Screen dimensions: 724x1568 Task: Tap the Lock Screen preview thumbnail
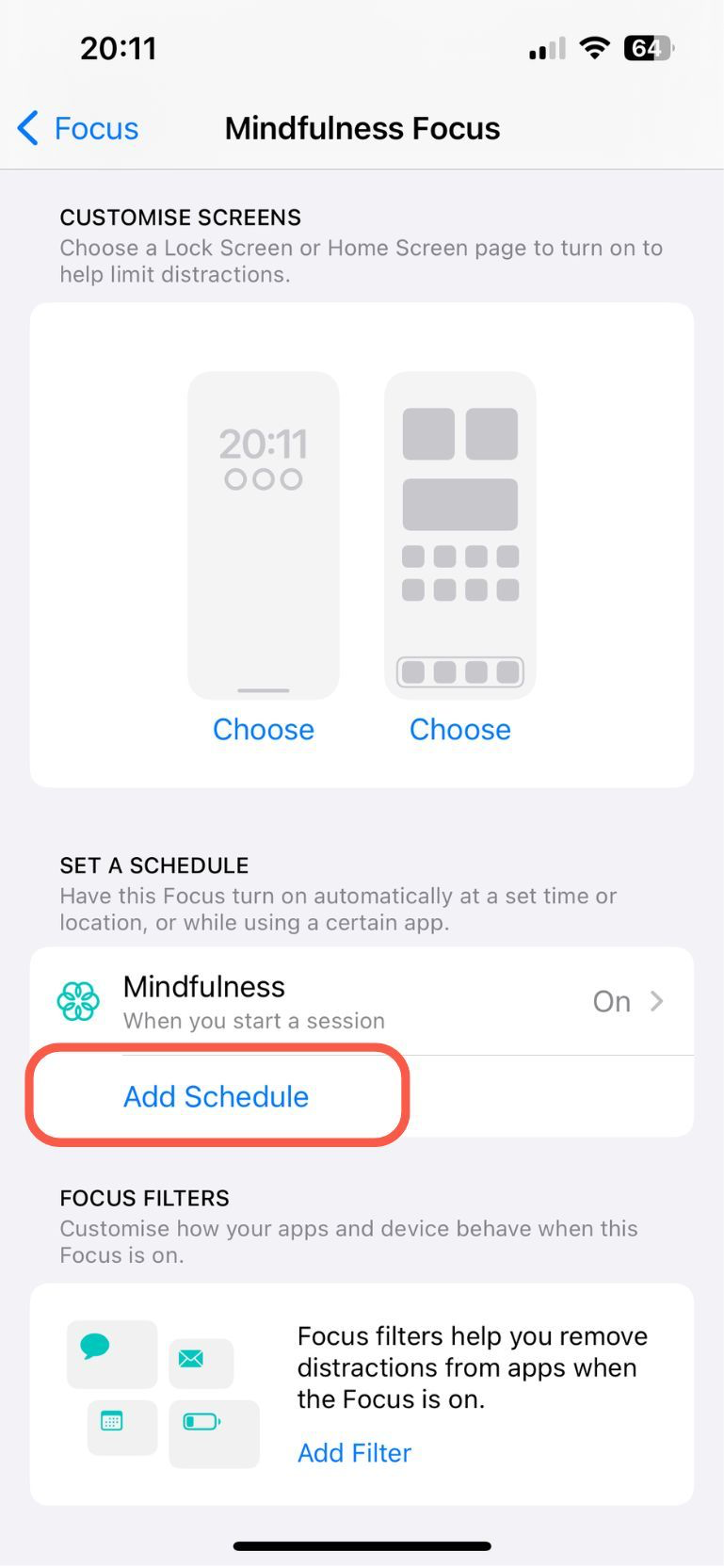[x=263, y=535]
